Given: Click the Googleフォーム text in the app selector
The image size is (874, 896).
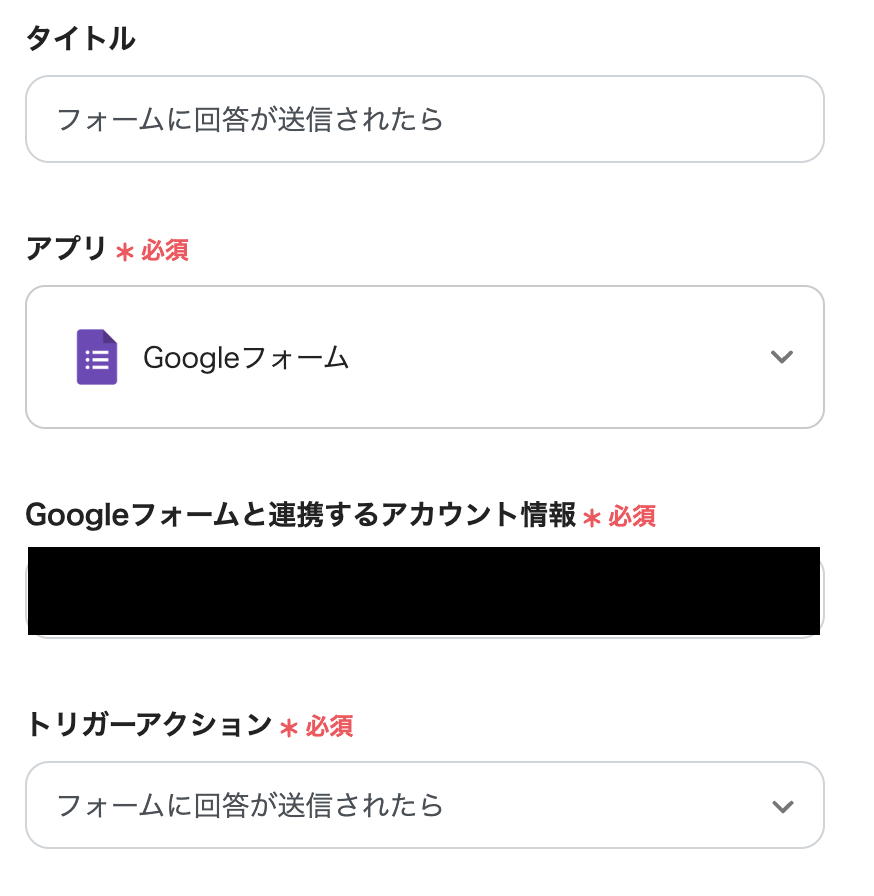Looking at the screenshot, I should [x=248, y=357].
